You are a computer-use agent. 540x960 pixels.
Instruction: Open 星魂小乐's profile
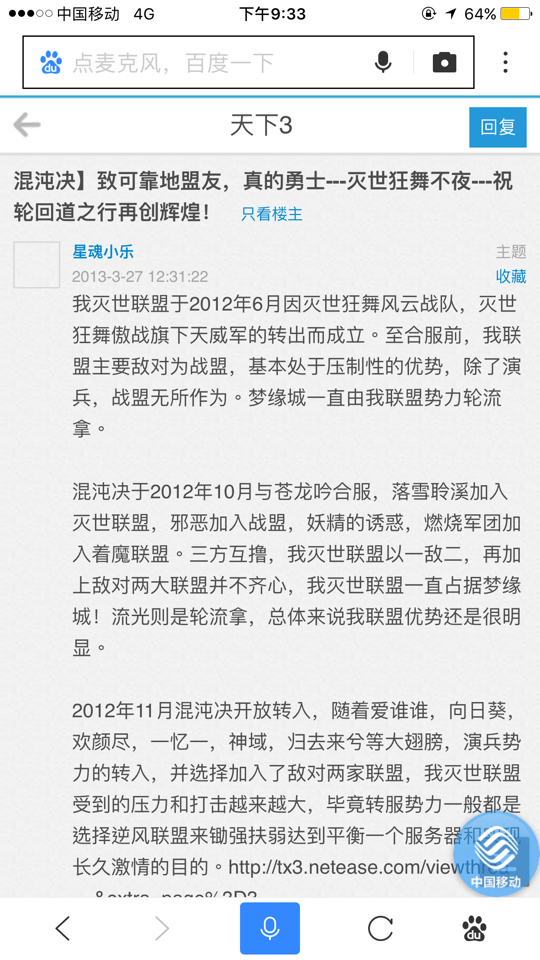point(103,252)
